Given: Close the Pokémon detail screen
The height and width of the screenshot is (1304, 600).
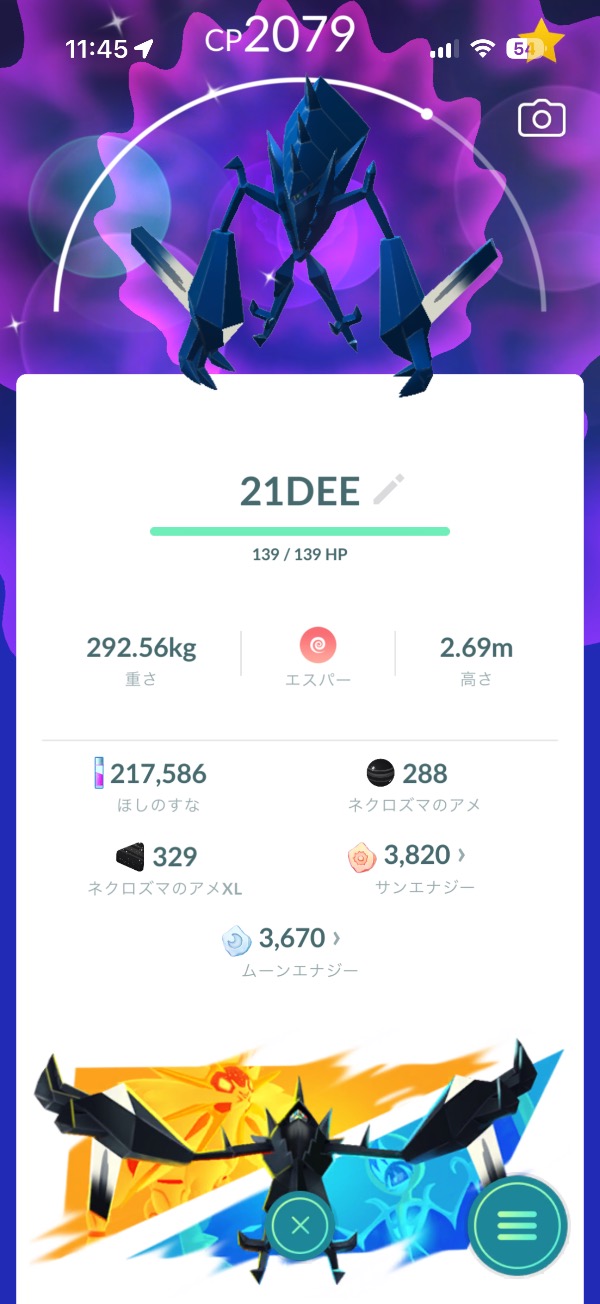Looking at the screenshot, I should point(300,1224).
